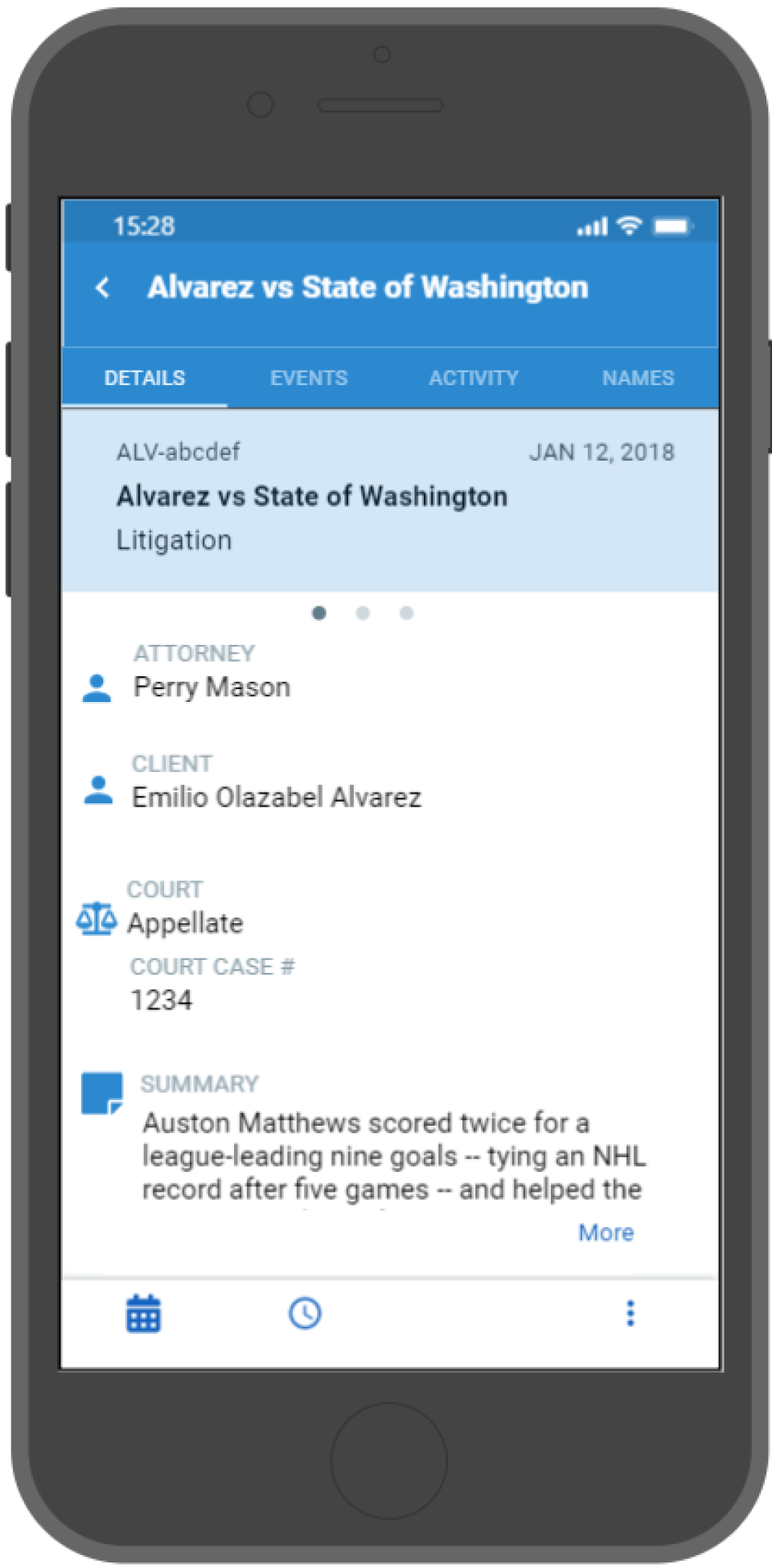This screenshot has width=772, height=1568.
Task: Open the clock icon in bottom bar
Action: (x=305, y=1314)
